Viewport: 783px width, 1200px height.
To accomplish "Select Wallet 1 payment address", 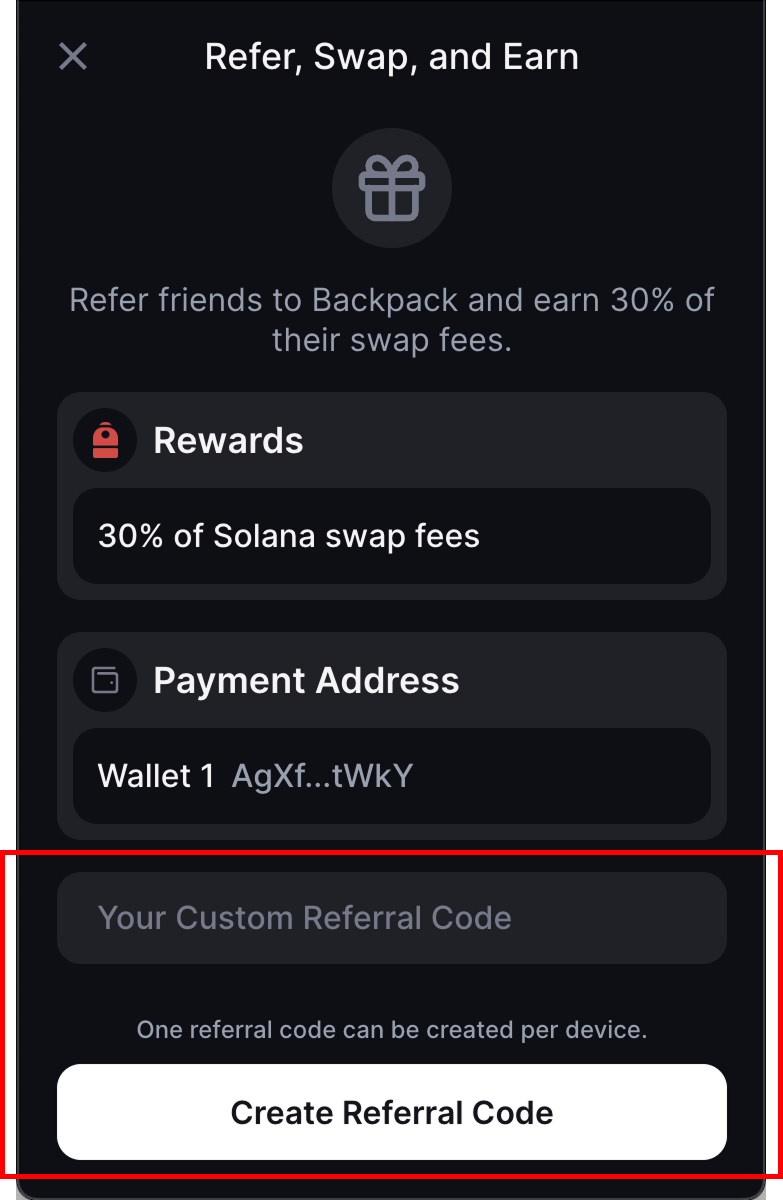I will (391, 776).
